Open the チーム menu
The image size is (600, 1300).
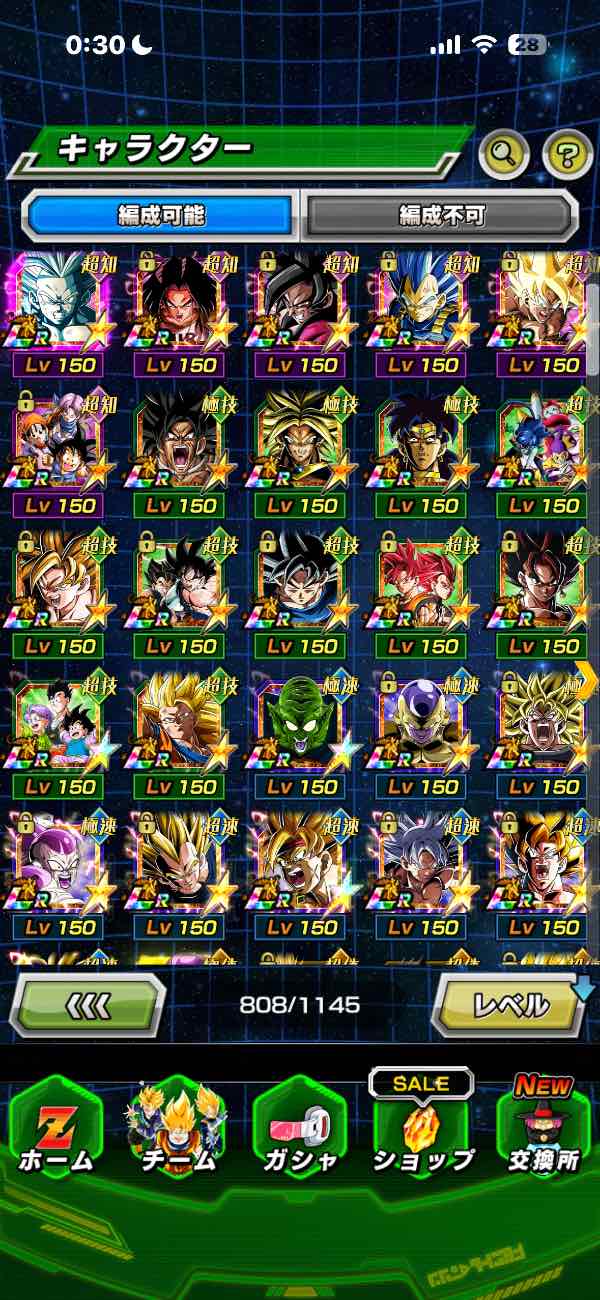177,1128
